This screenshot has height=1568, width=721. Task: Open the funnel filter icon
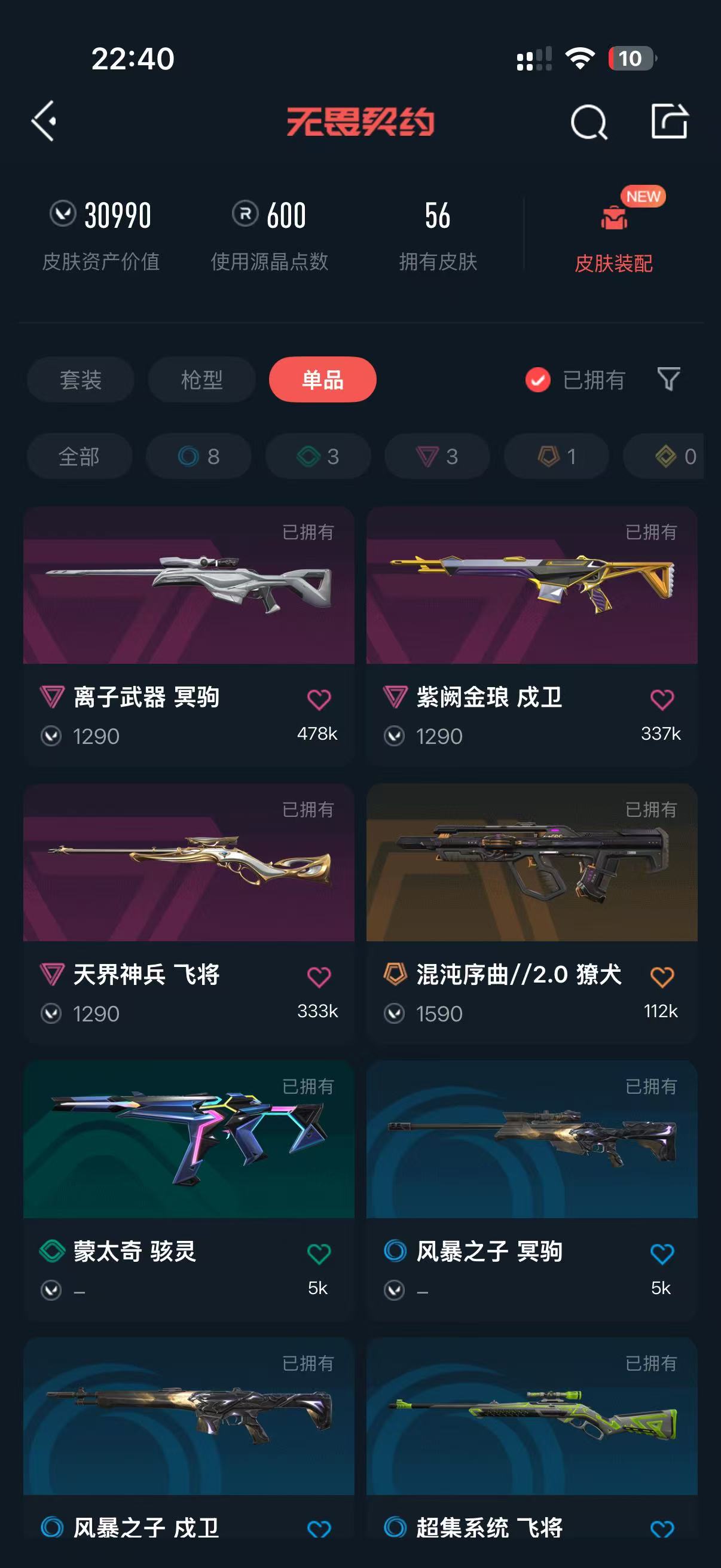tap(668, 379)
